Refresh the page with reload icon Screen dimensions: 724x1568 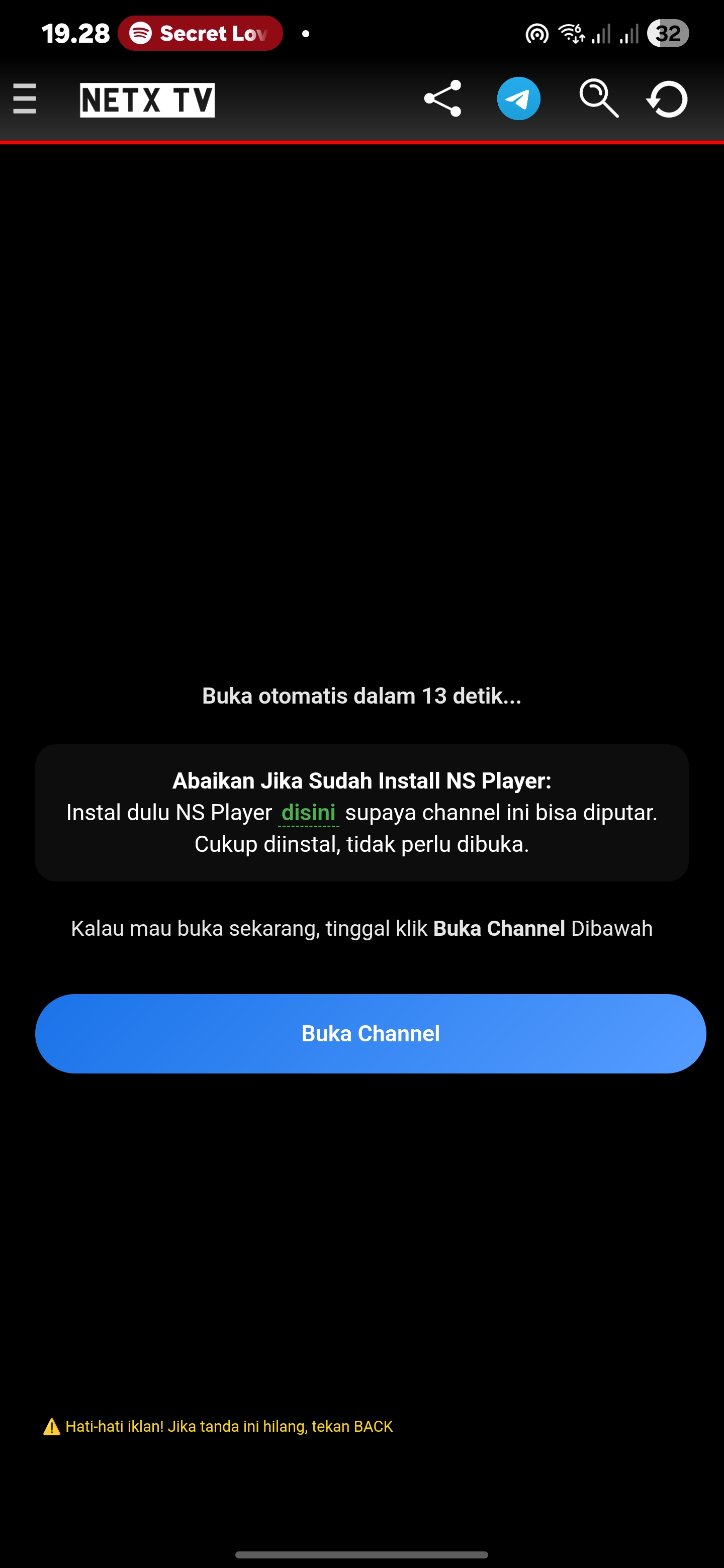[x=667, y=99]
